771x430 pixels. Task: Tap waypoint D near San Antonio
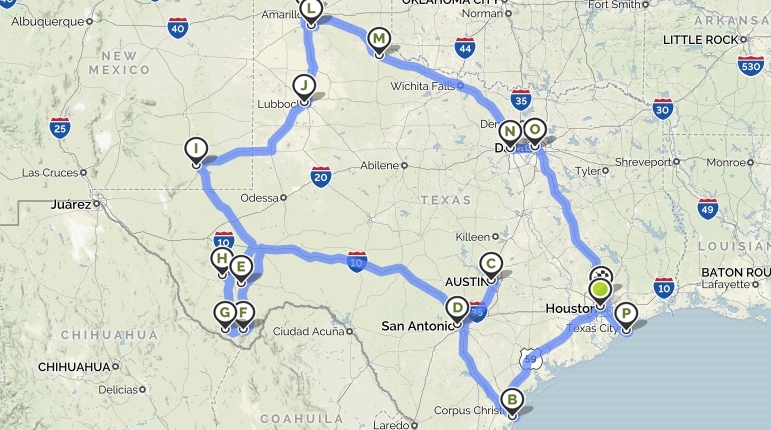click(456, 308)
